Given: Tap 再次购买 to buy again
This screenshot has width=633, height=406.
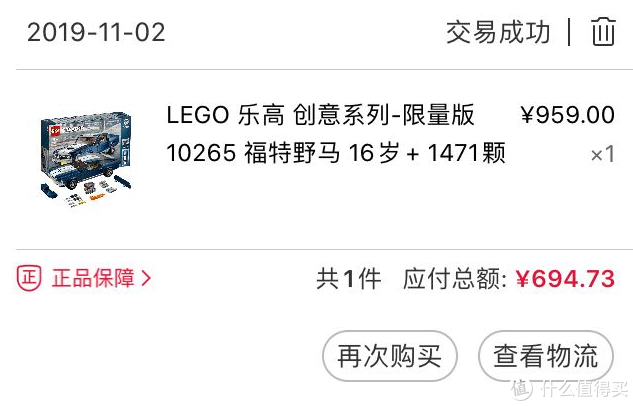Looking at the screenshot, I should tap(389, 356).
